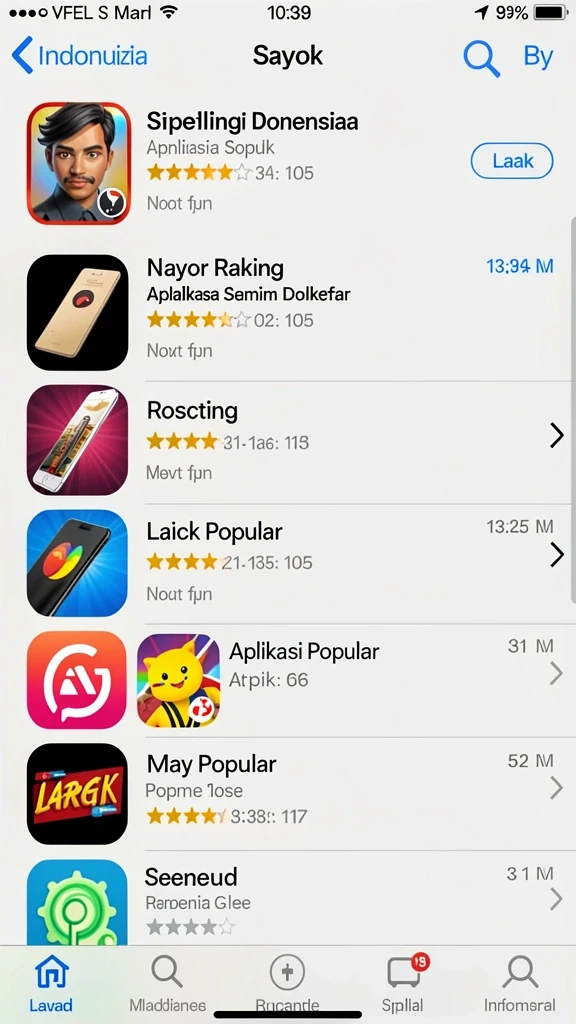Open the Aplikasi Popular row

pyautogui.click(x=288, y=680)
